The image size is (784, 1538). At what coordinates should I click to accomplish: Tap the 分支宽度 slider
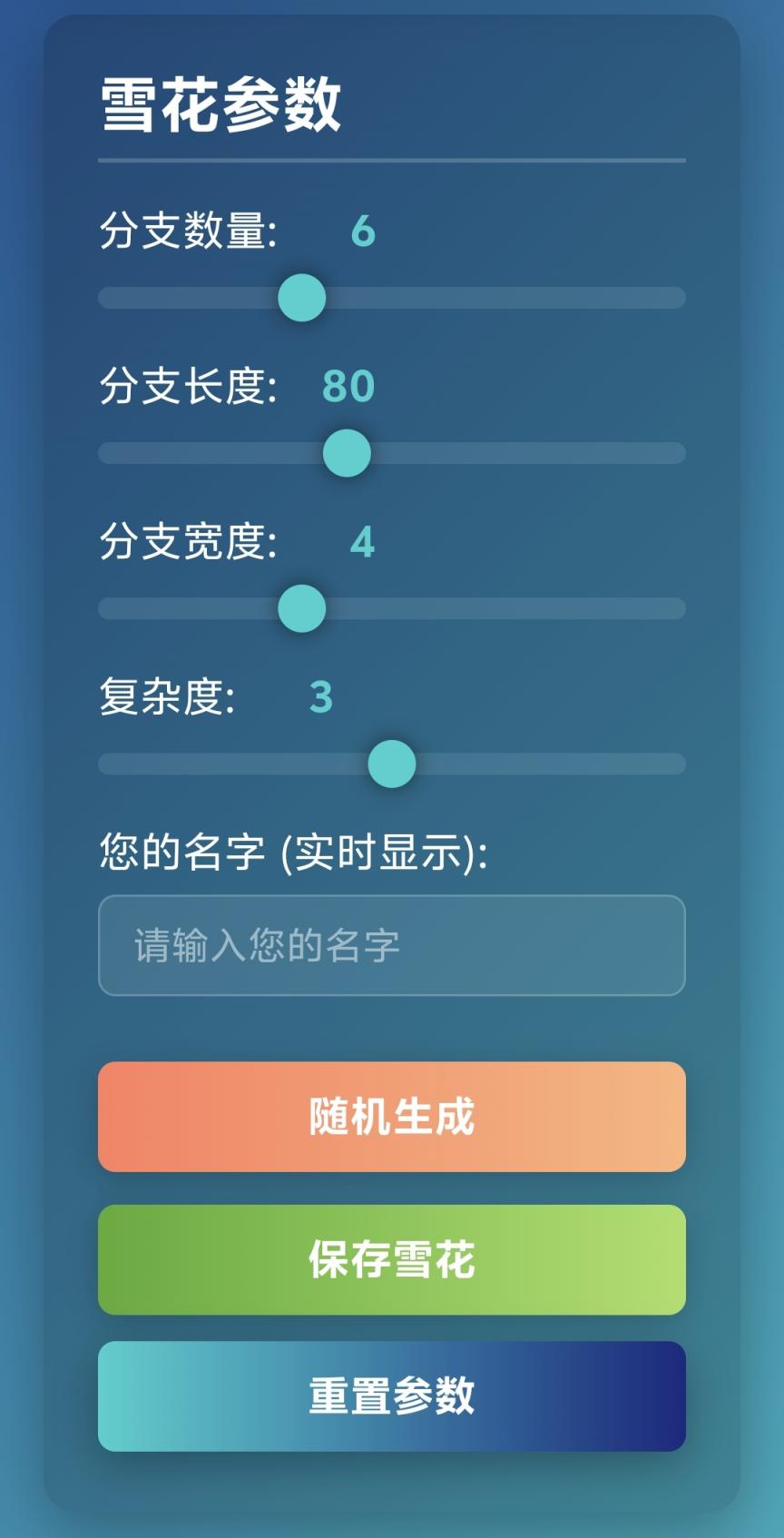[x=302, y=608]
